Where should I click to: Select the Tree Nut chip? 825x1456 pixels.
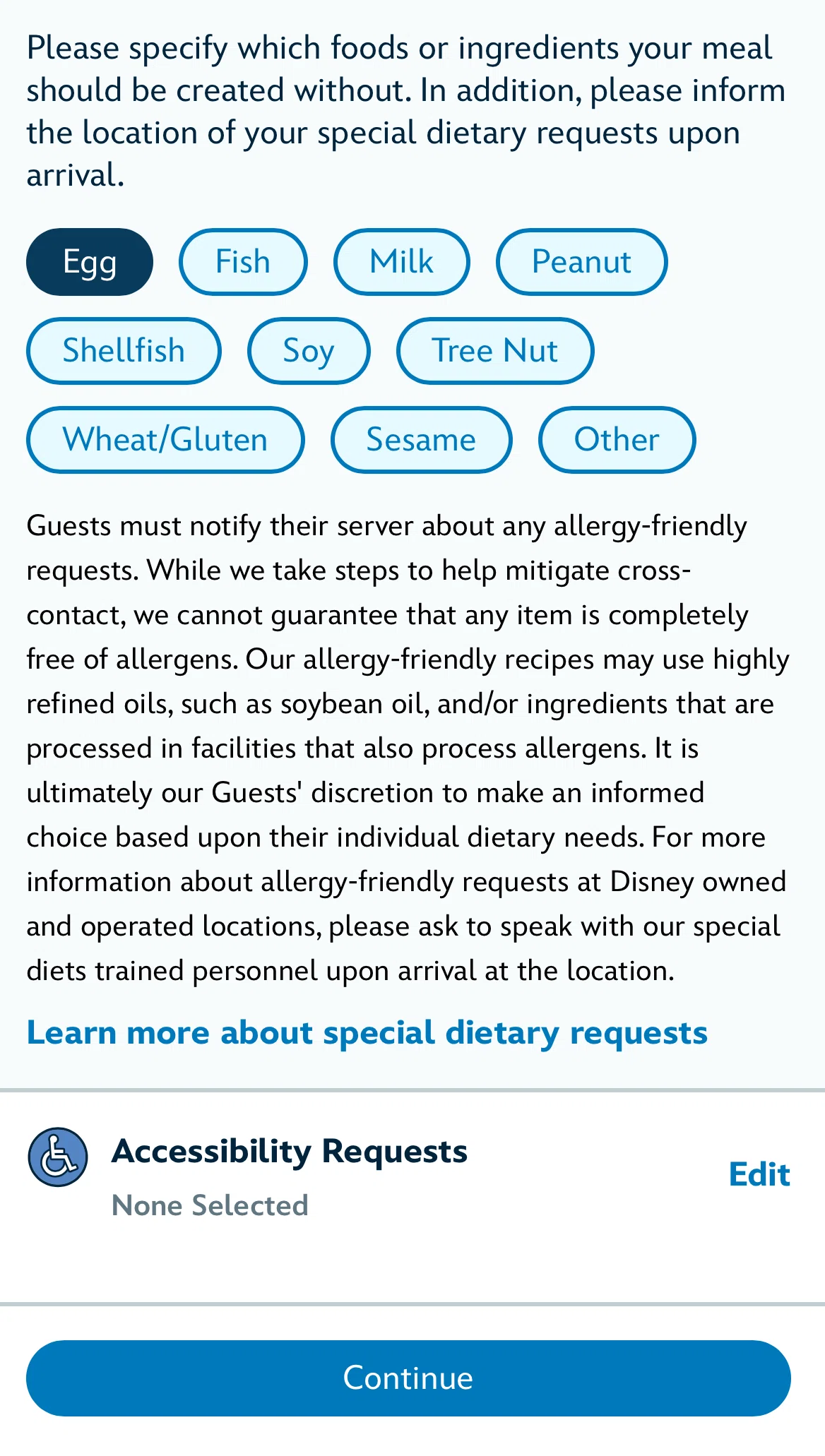pyautogui.click(x=495, y=351)
